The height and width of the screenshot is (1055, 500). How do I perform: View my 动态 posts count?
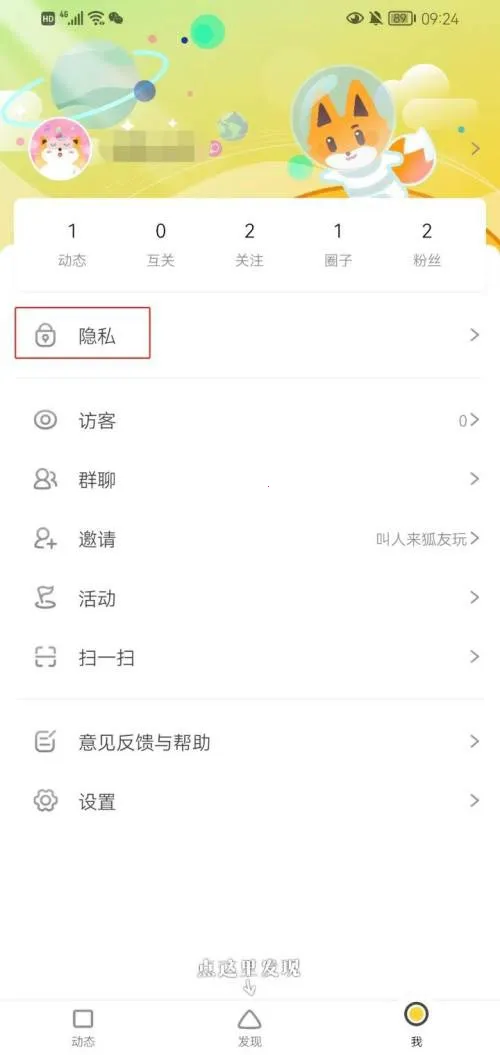(x=72, y=245)
